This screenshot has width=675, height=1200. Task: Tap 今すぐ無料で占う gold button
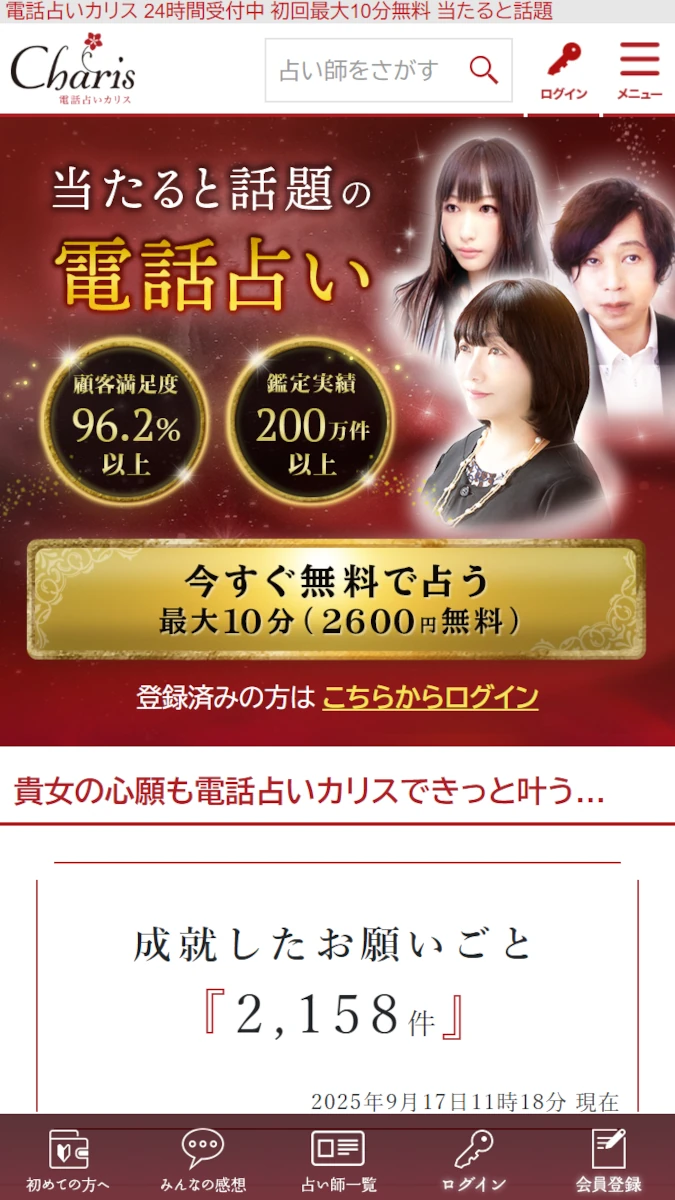[337, 600]
